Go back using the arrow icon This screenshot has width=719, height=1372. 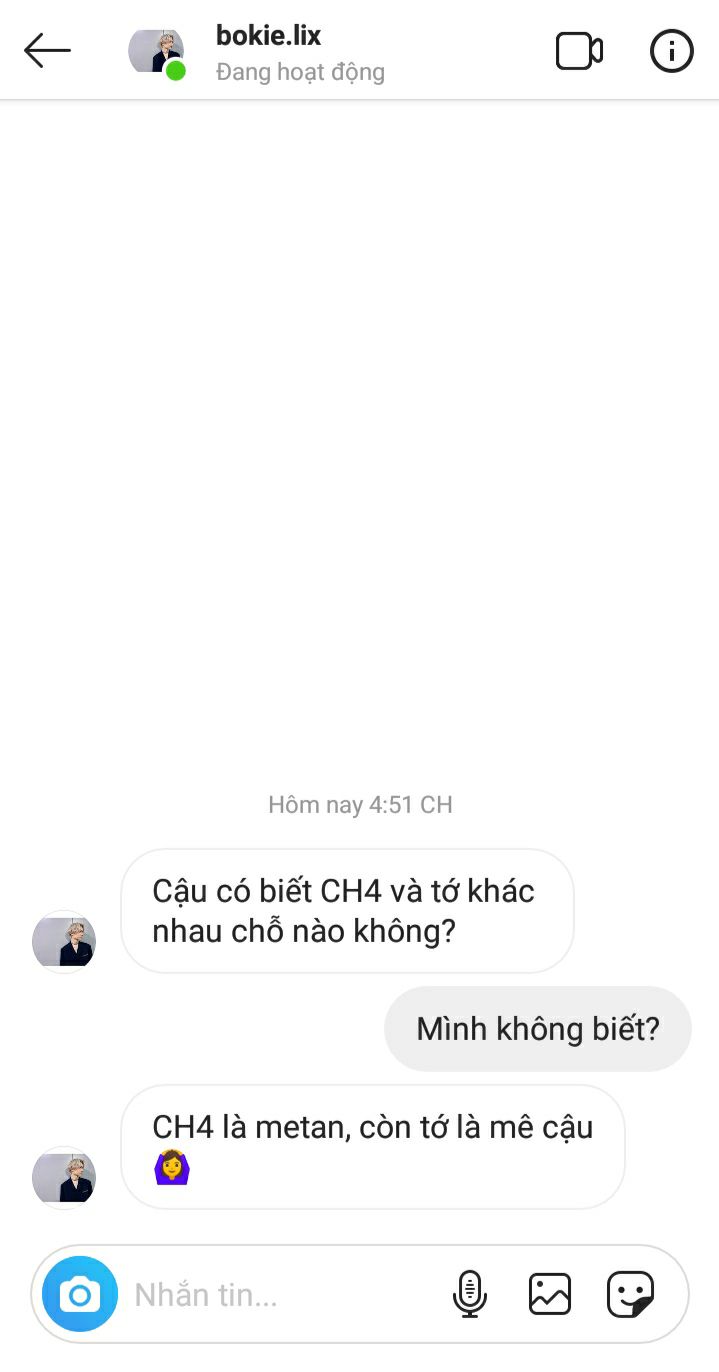click(x=47, y=51)
